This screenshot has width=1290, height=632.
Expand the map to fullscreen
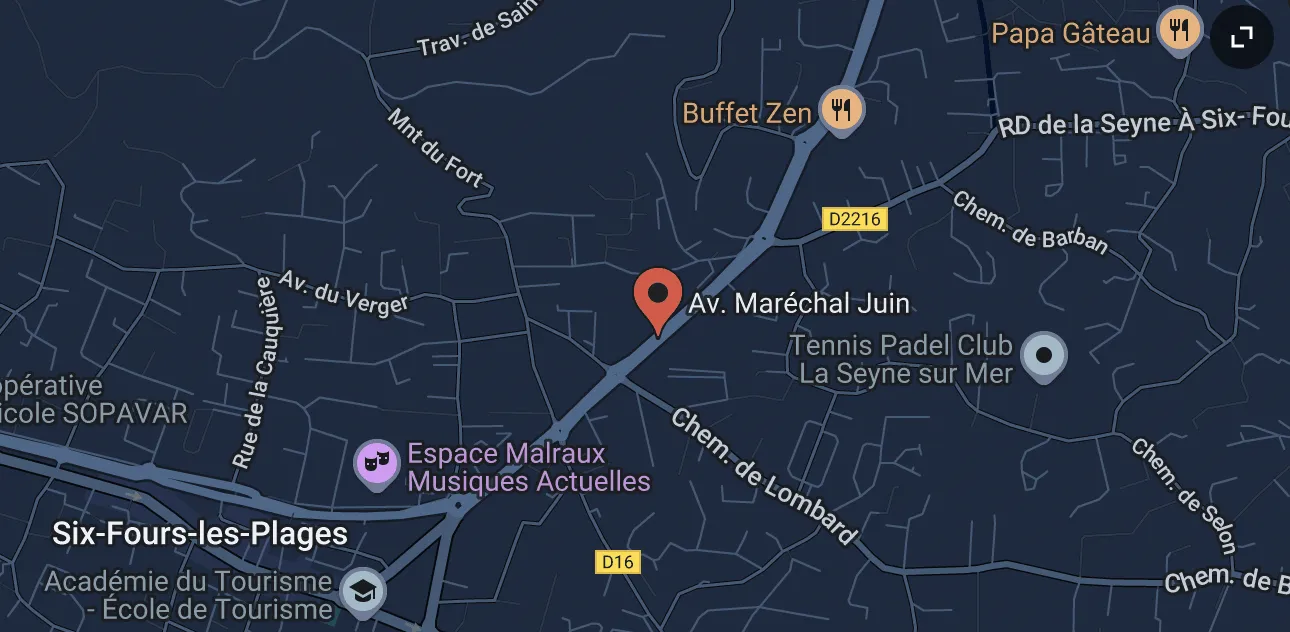coord(1241,38)
